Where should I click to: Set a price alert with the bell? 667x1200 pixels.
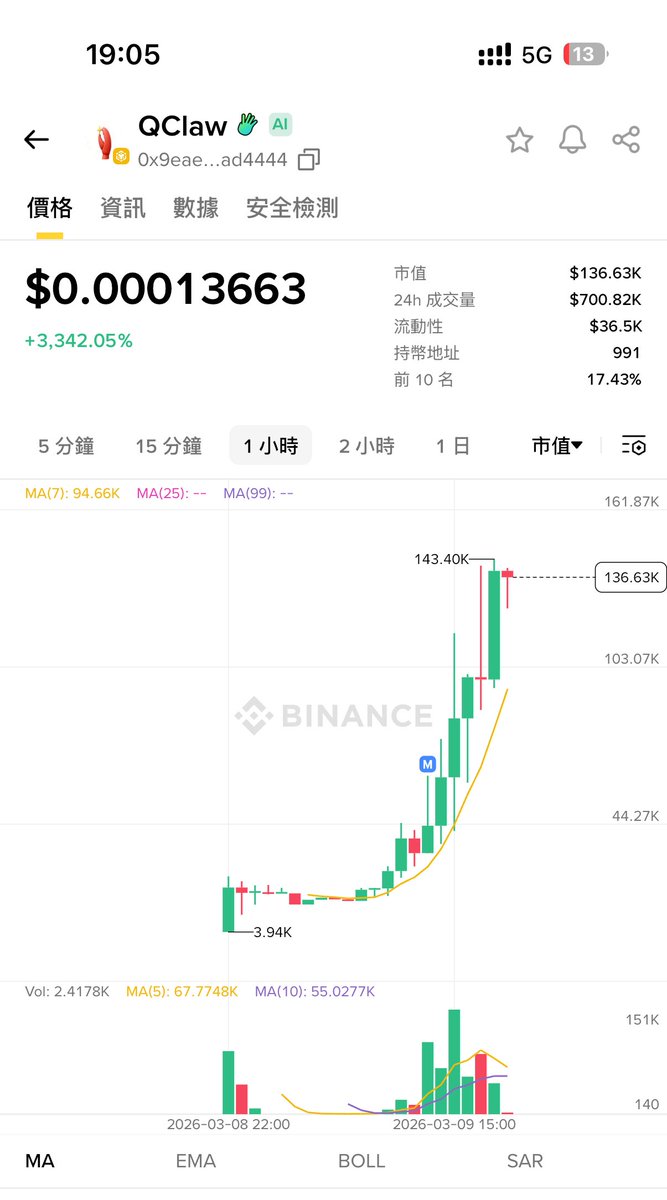pyautogui.click(x=572, y=140)
